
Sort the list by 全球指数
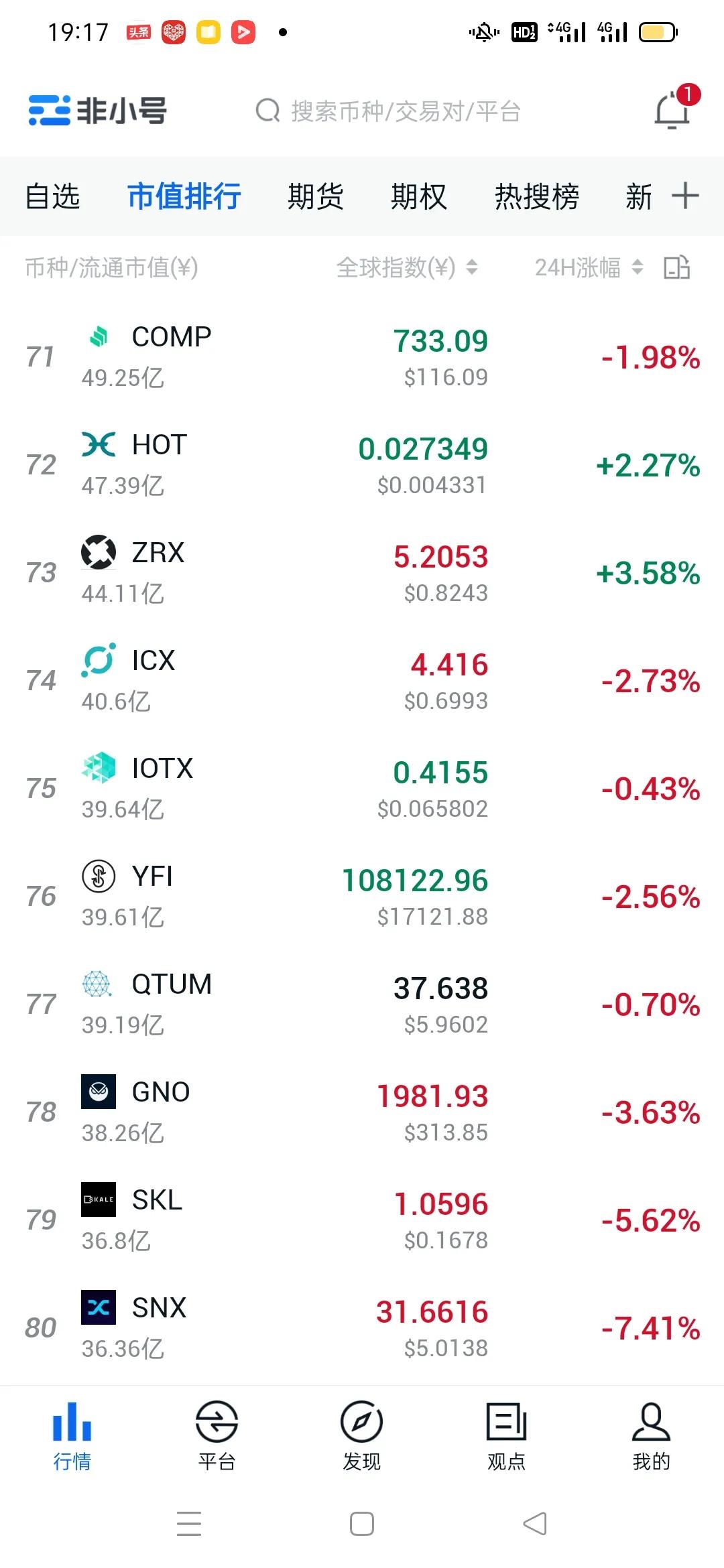point(406,268)
